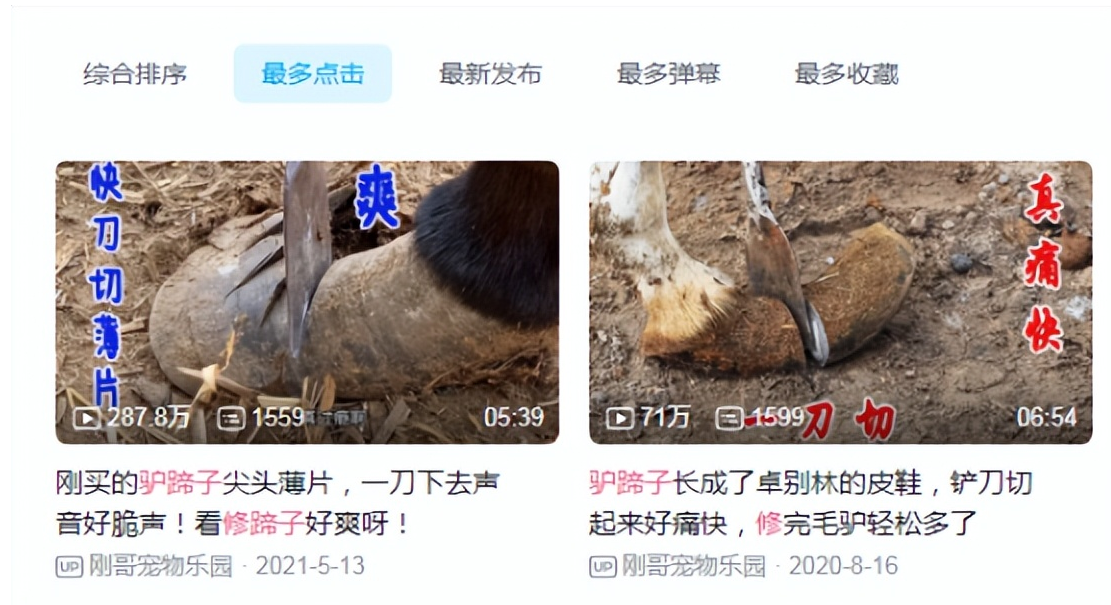Image resolution: width=1111 pixels, height=605 pixels.
Task: Play the 06:54 donkey hoof video
Action: point(840,301)
